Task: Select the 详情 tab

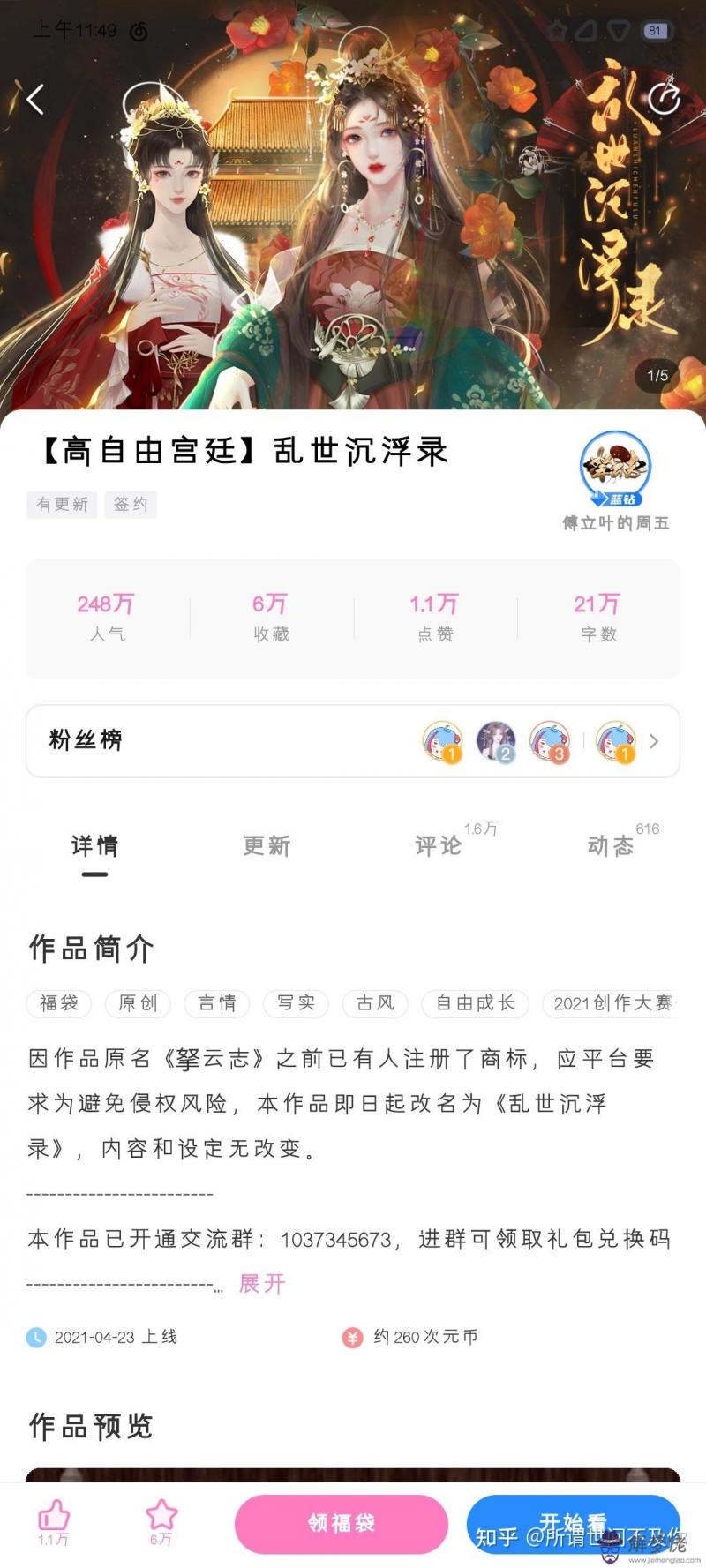Action: (x=94, y=846)
